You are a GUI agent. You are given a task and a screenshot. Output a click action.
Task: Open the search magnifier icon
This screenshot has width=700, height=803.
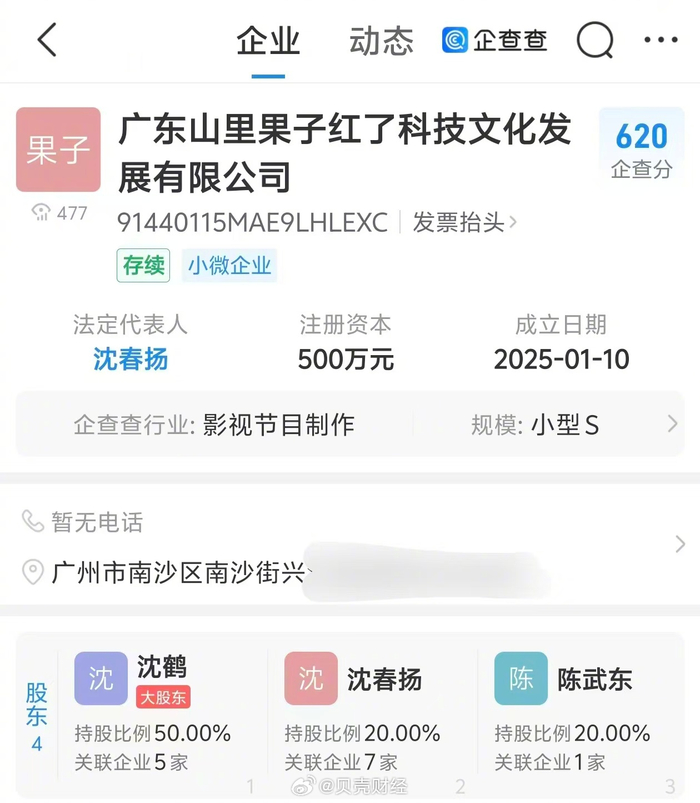(595, 41)
